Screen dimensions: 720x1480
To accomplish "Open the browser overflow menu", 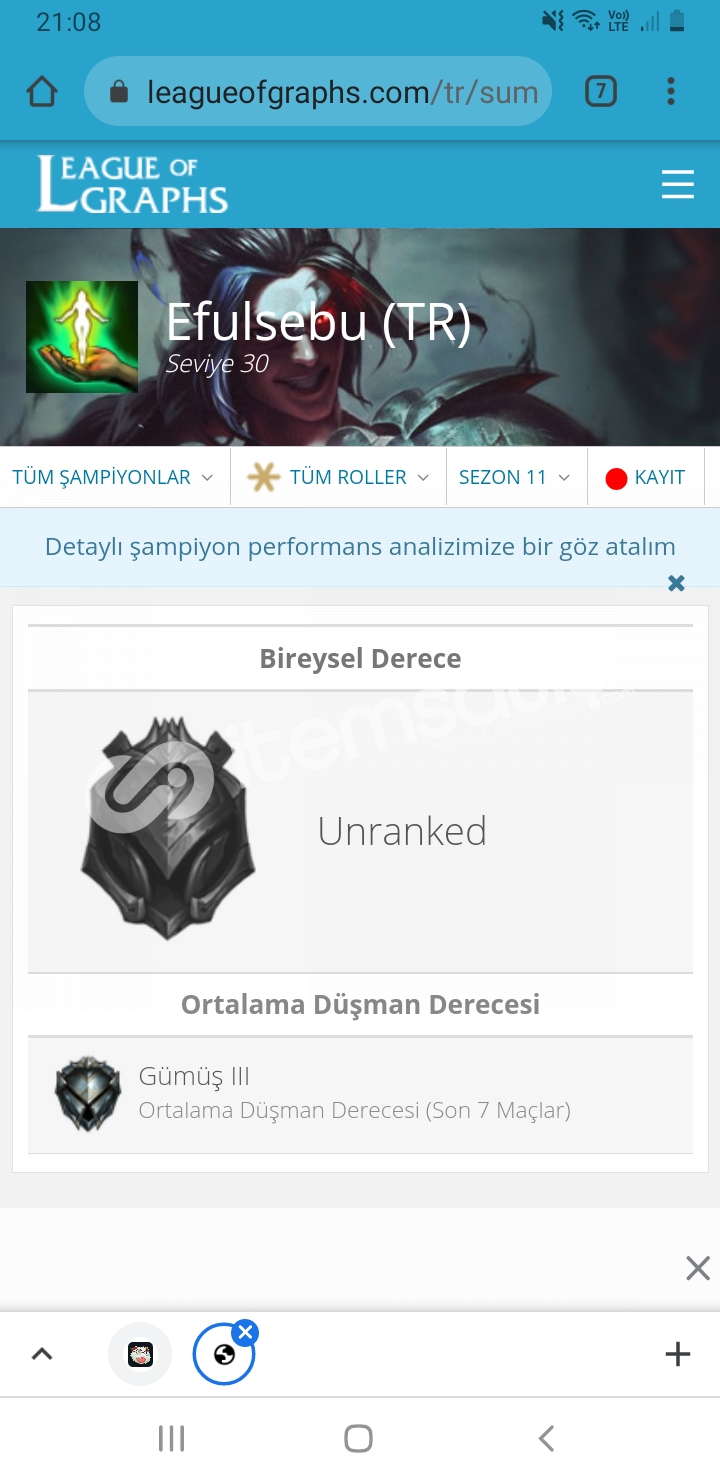I will [x=671, y=92].
